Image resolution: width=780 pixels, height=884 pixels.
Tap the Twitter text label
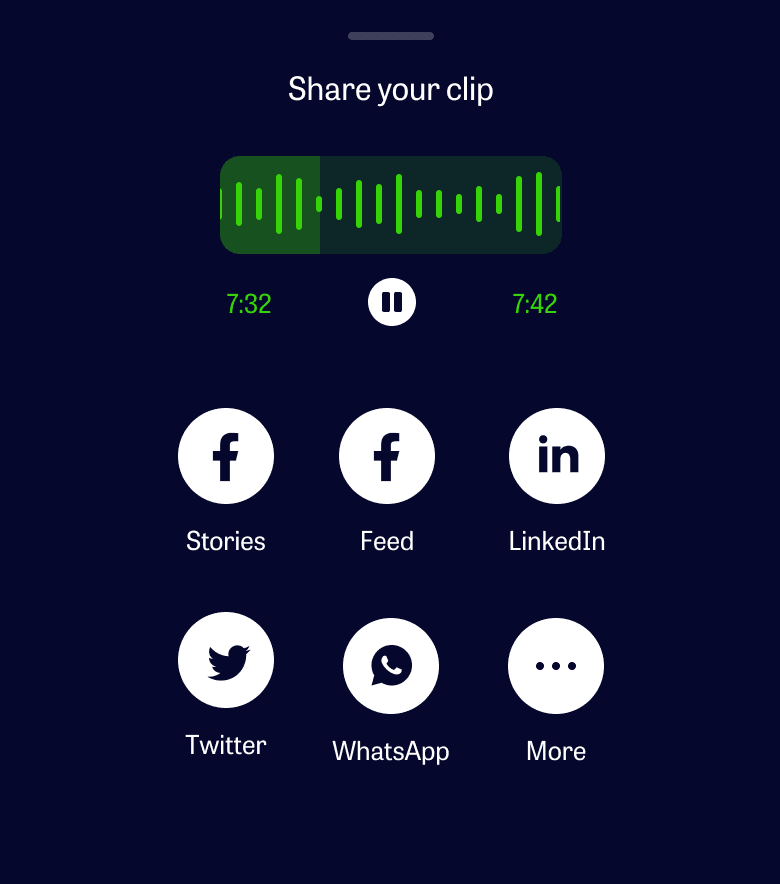point(226,745)
